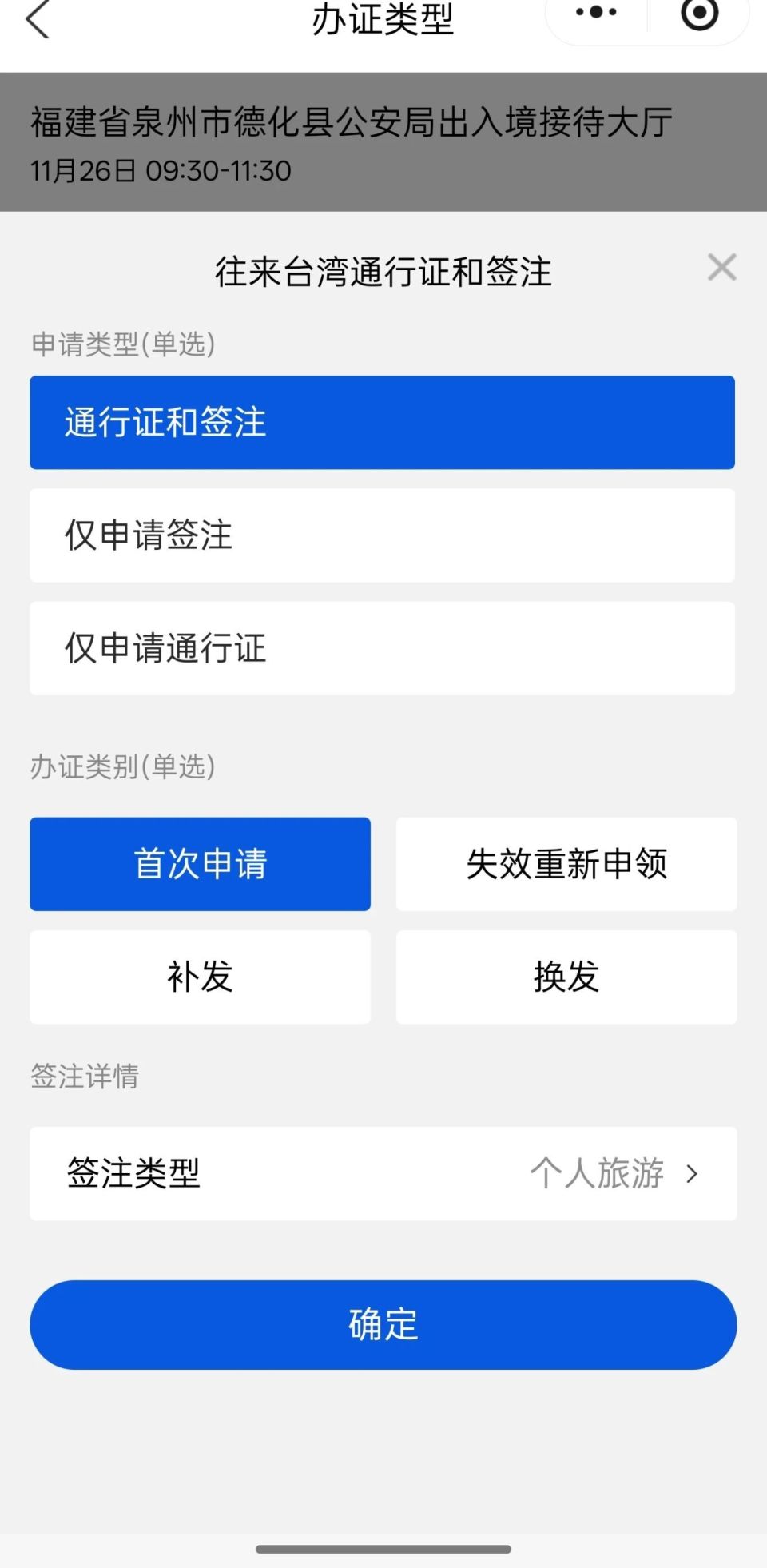Select 首次申请 under 办证类别
Viewport: 767px width, 1568px height.
[200, 864]
